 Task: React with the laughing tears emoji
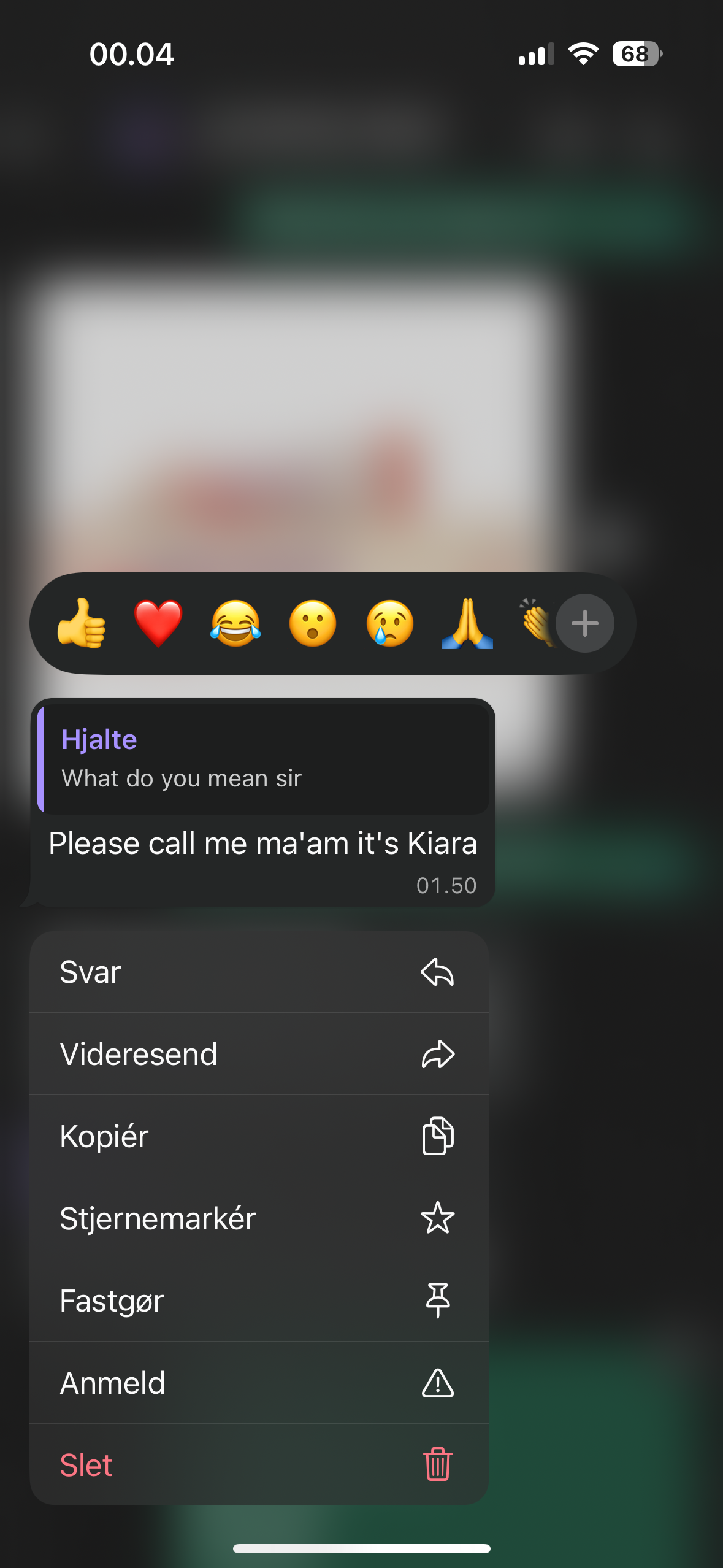coord(235,623)
